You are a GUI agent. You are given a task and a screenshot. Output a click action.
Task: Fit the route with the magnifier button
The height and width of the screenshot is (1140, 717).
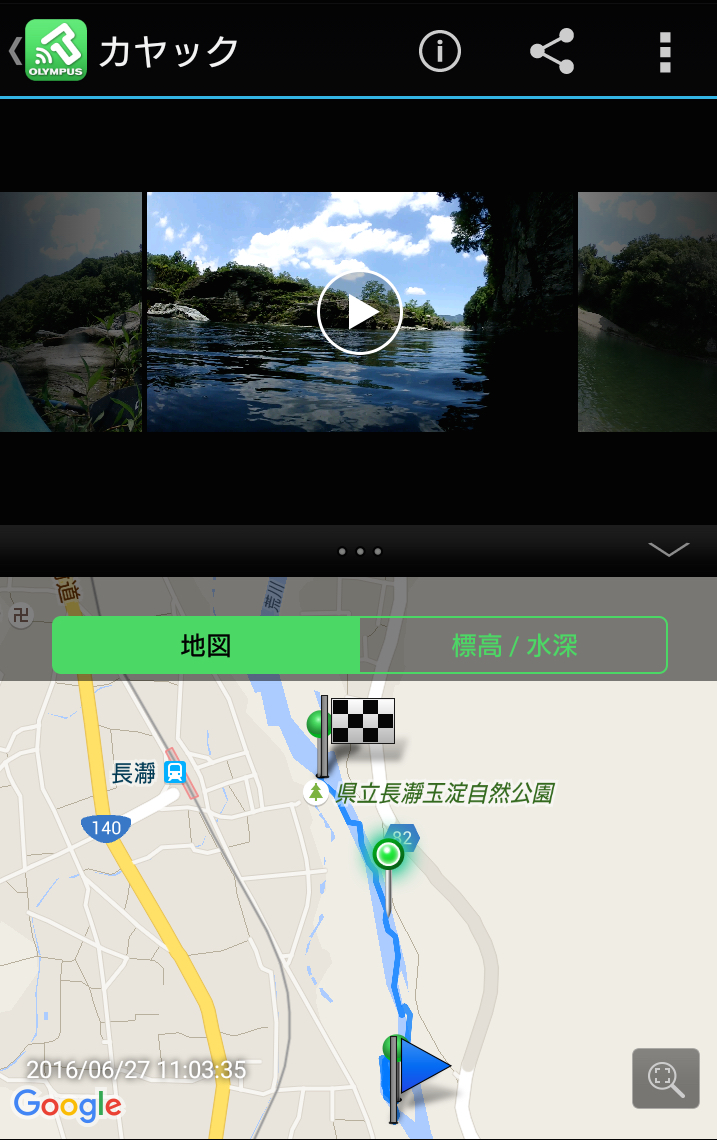665,1078
